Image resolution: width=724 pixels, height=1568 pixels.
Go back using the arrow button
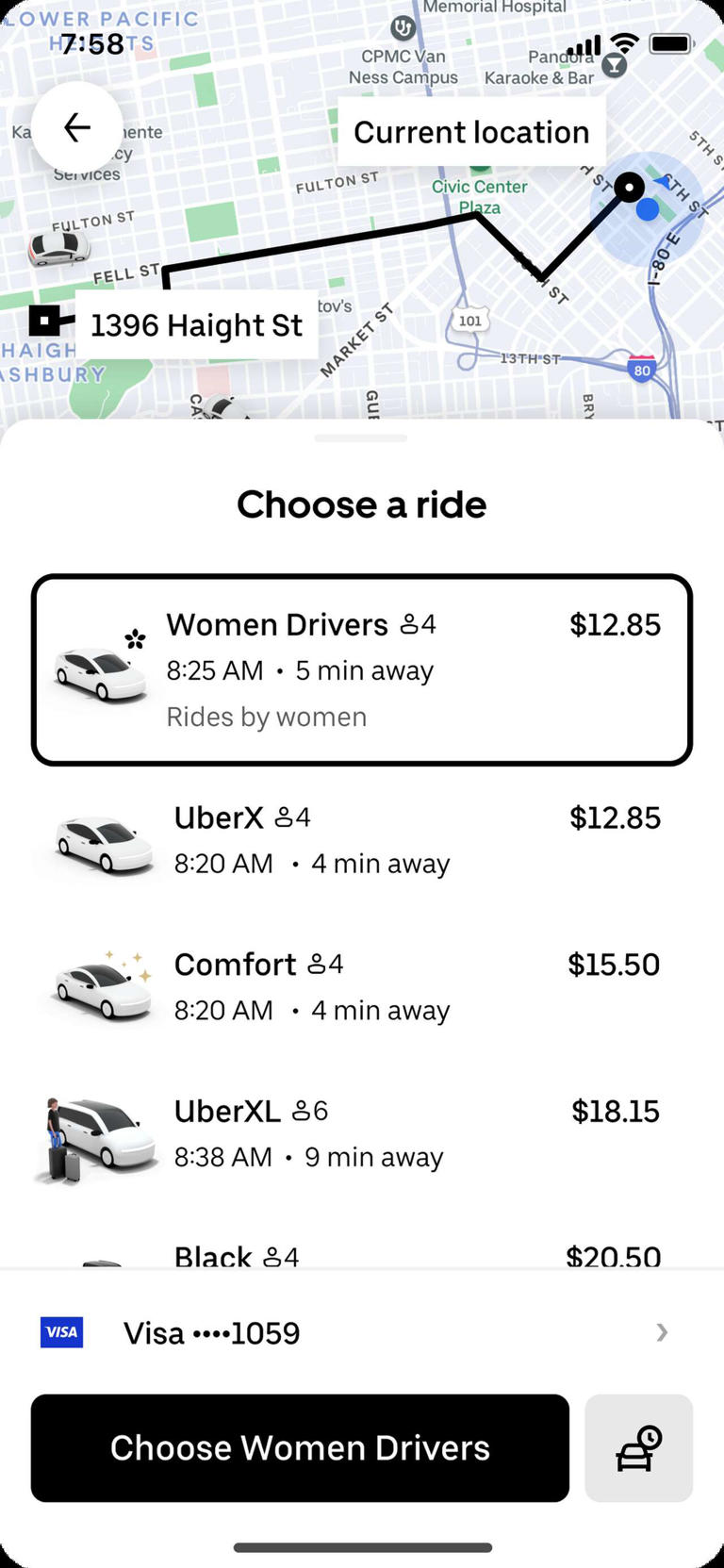tap(76, 127)
